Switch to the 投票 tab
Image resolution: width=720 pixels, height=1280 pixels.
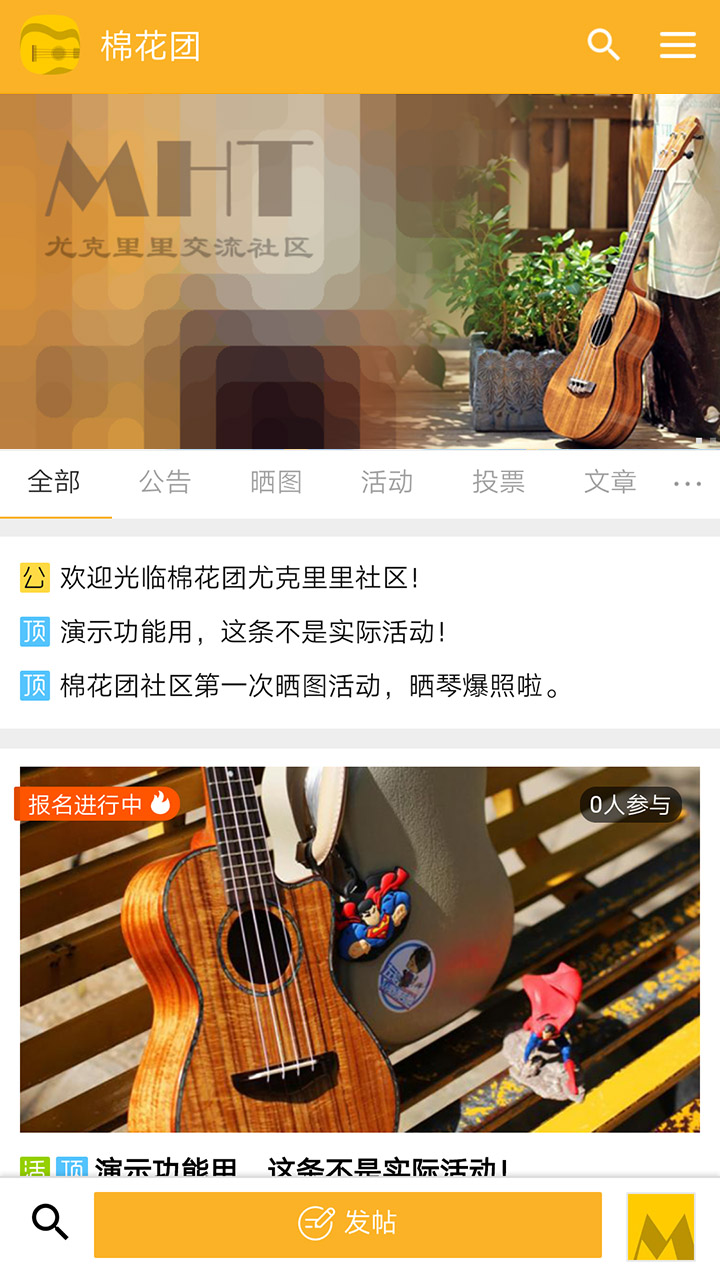[x=498, y=482]
